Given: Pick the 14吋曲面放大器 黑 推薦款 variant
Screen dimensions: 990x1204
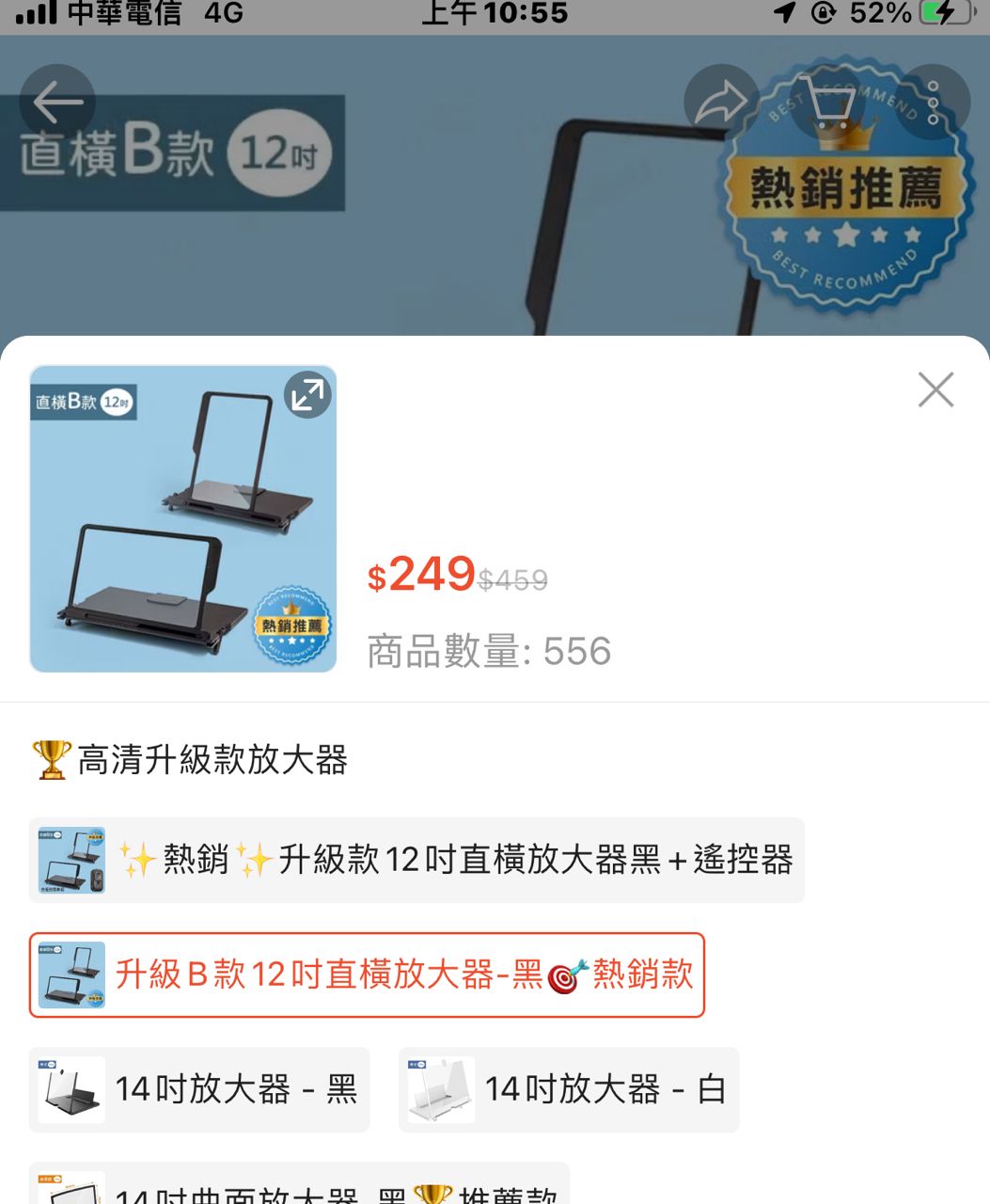Looking at the screenshot, I should (299, 1189).
